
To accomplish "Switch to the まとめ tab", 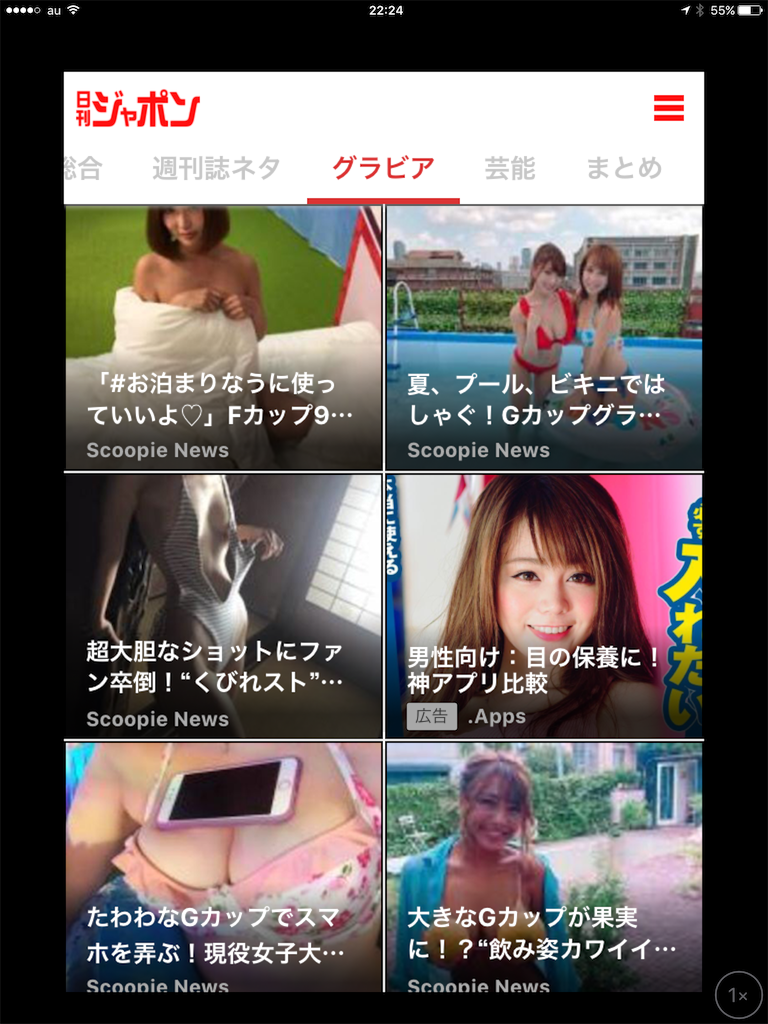I will [x=624, y=168].
